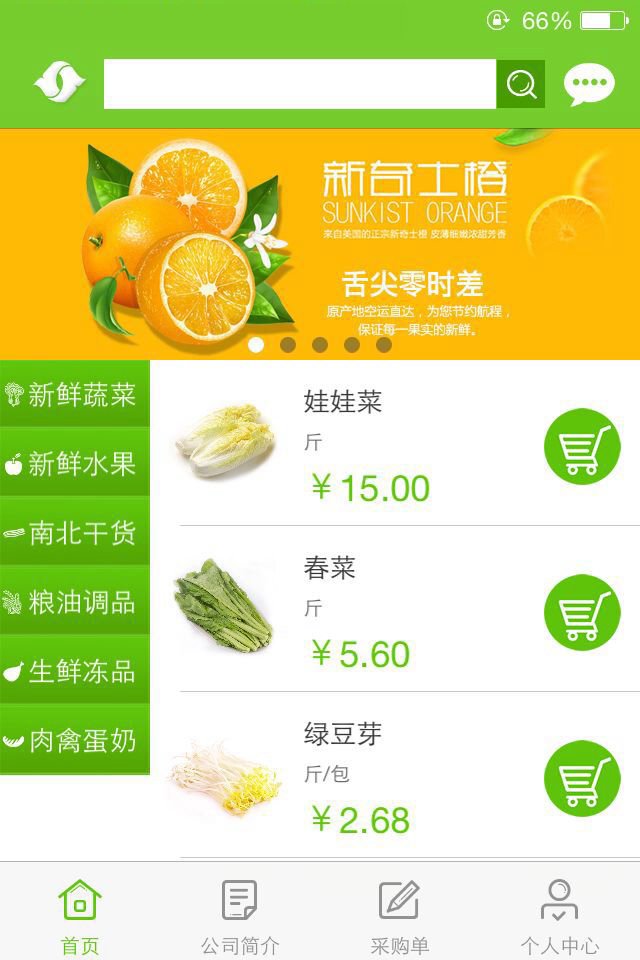Browse the 肉禽蛋奶 category

click(75, 741)
